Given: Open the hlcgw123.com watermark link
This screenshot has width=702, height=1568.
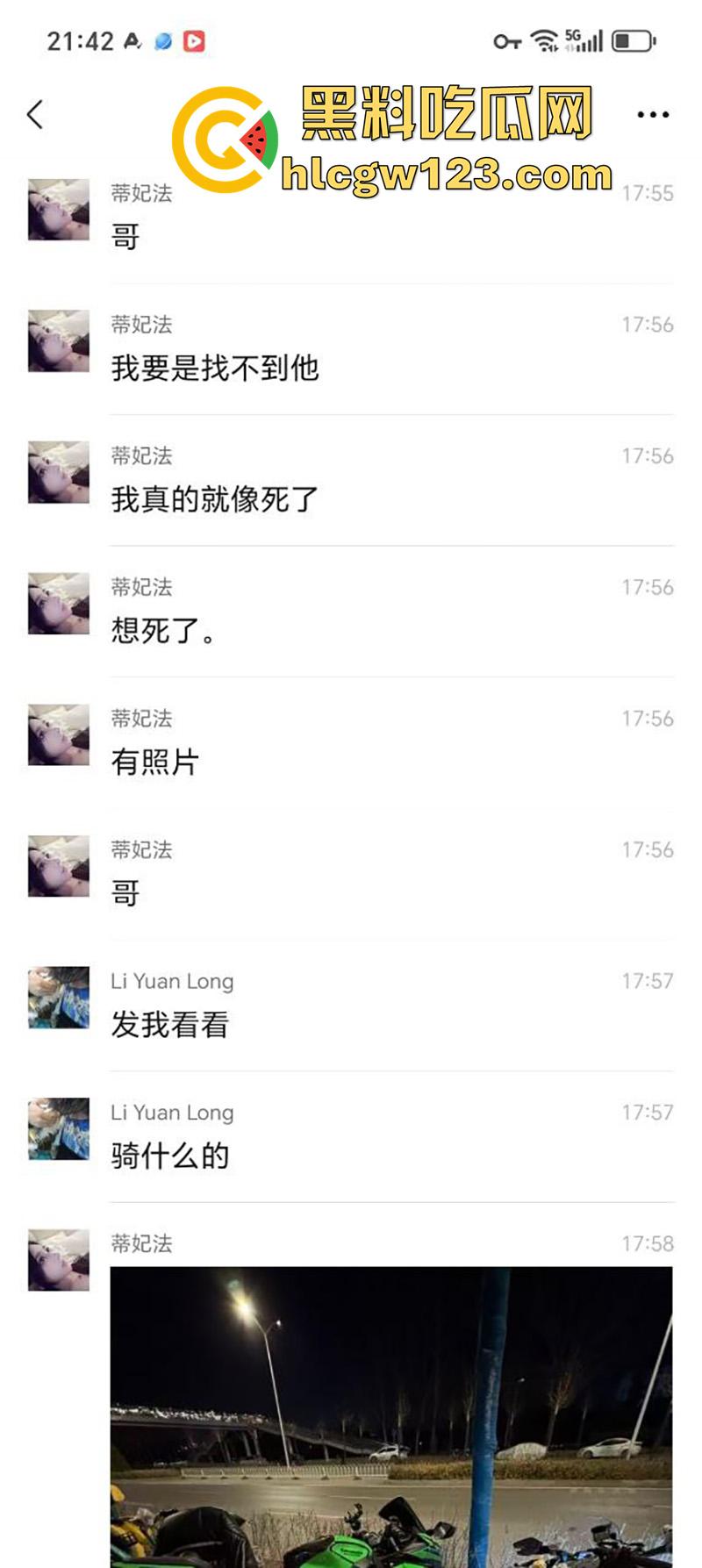Looking at the screenshot, I should 443,173.
